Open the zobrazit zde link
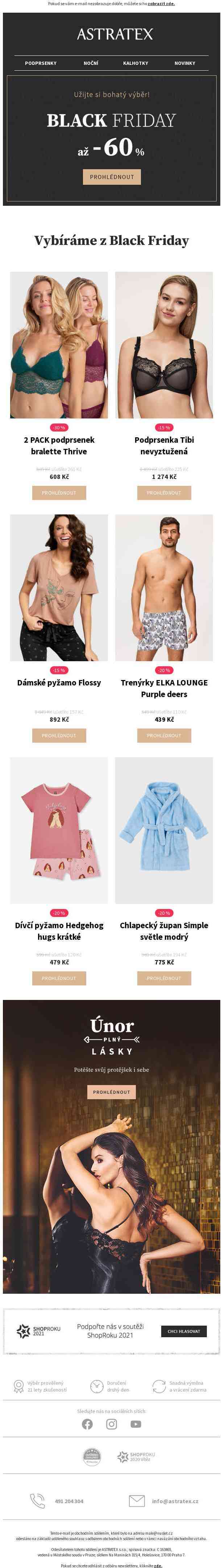221x1568 pixels. [161, 4]
